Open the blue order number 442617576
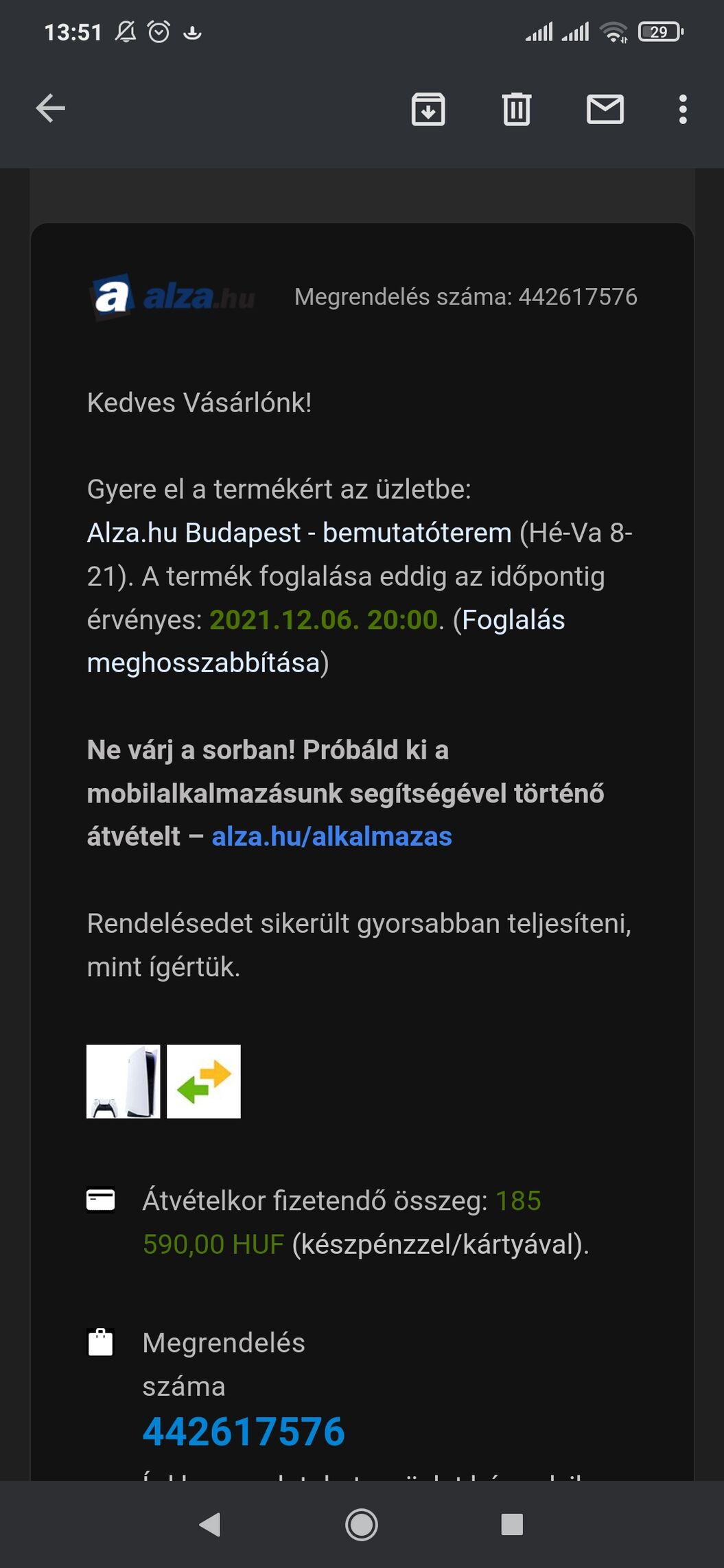Screen dimensions: 724x1568 pos(243,1432)
